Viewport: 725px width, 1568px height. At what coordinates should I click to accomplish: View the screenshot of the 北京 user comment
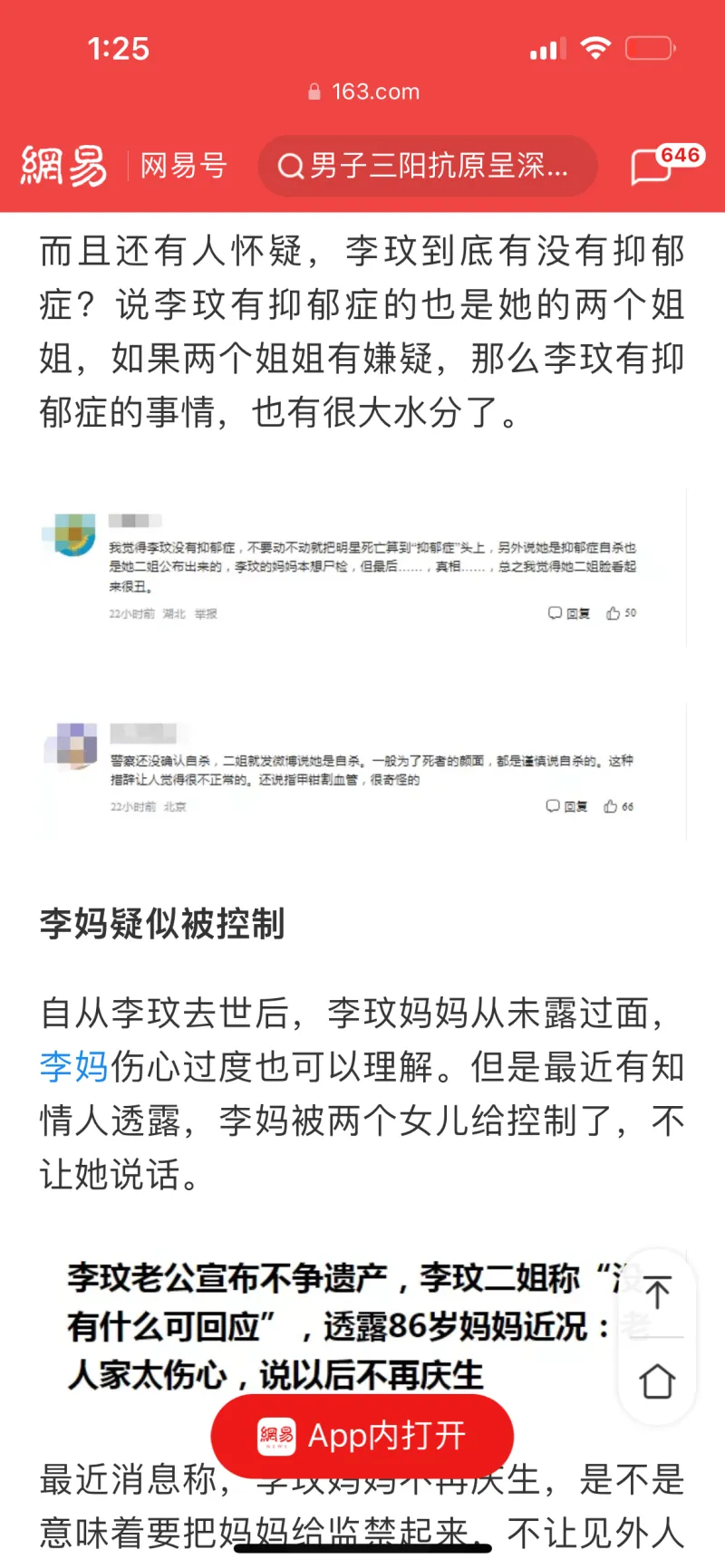coord(362,771)
